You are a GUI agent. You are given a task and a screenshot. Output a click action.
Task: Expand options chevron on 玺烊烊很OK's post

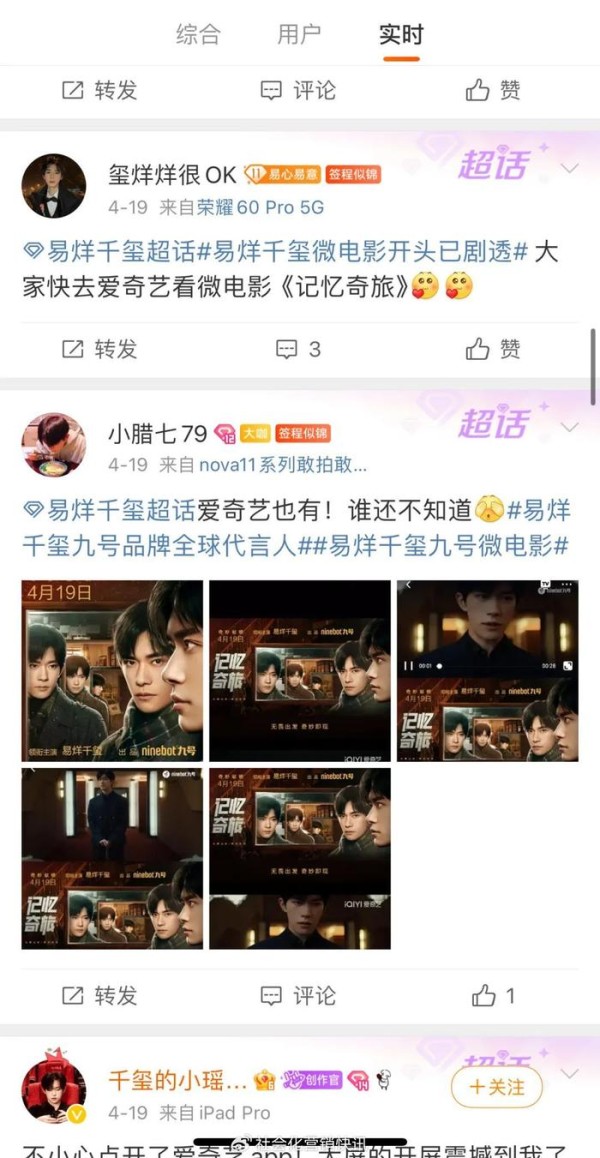[570, 168]
